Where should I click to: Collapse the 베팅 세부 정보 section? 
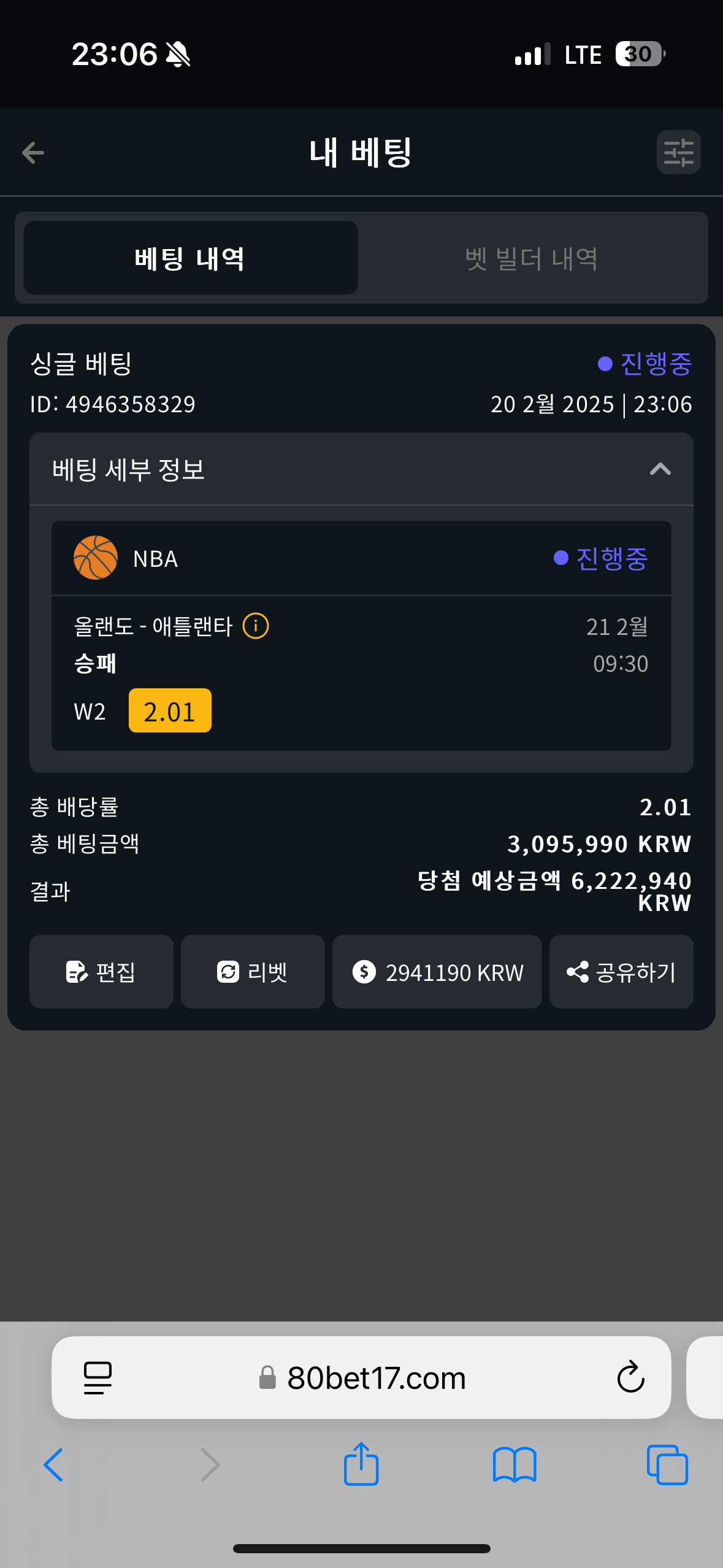pos(660,469)
